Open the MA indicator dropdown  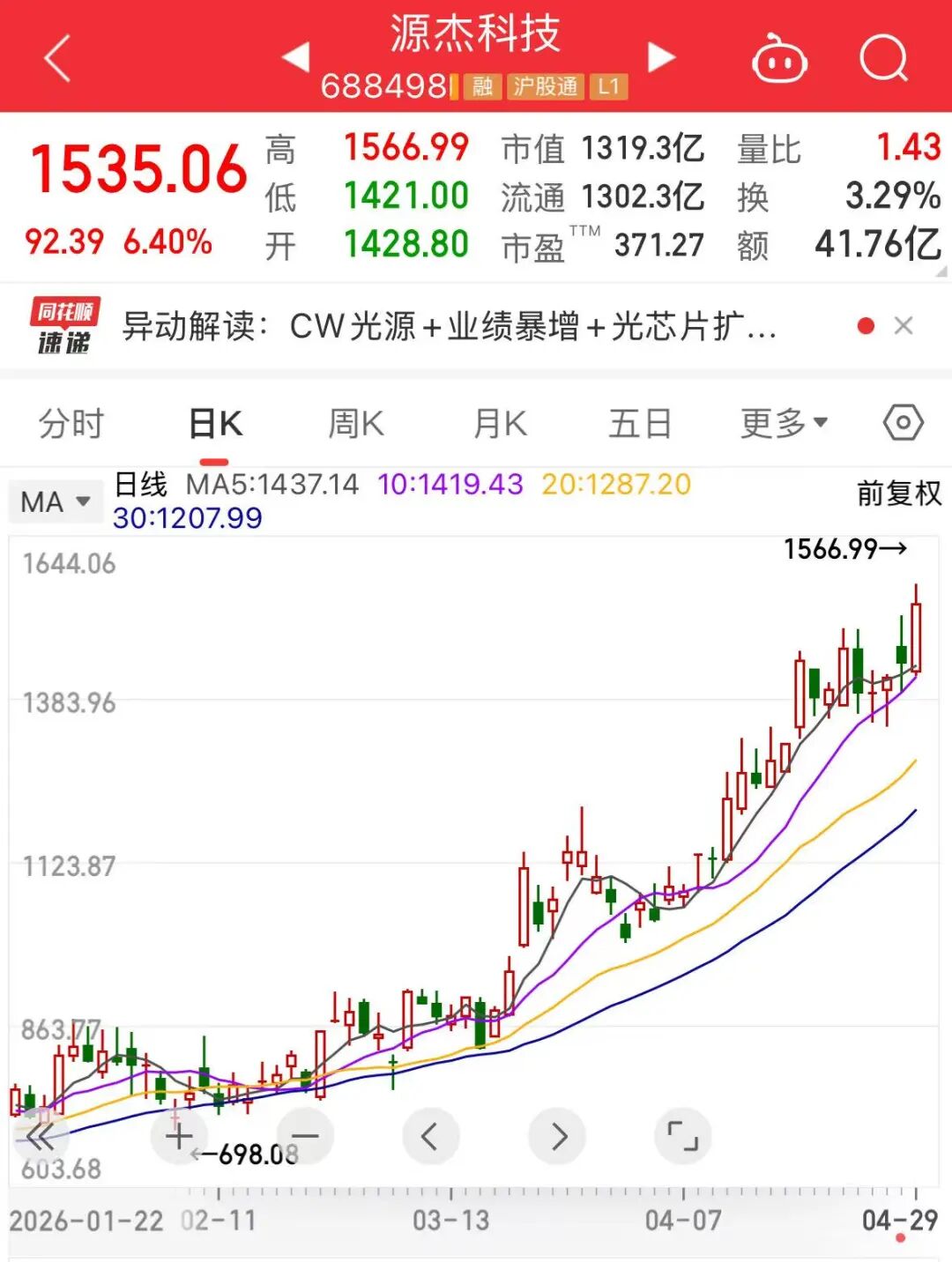pyautogui.click(x=56, y=502)
